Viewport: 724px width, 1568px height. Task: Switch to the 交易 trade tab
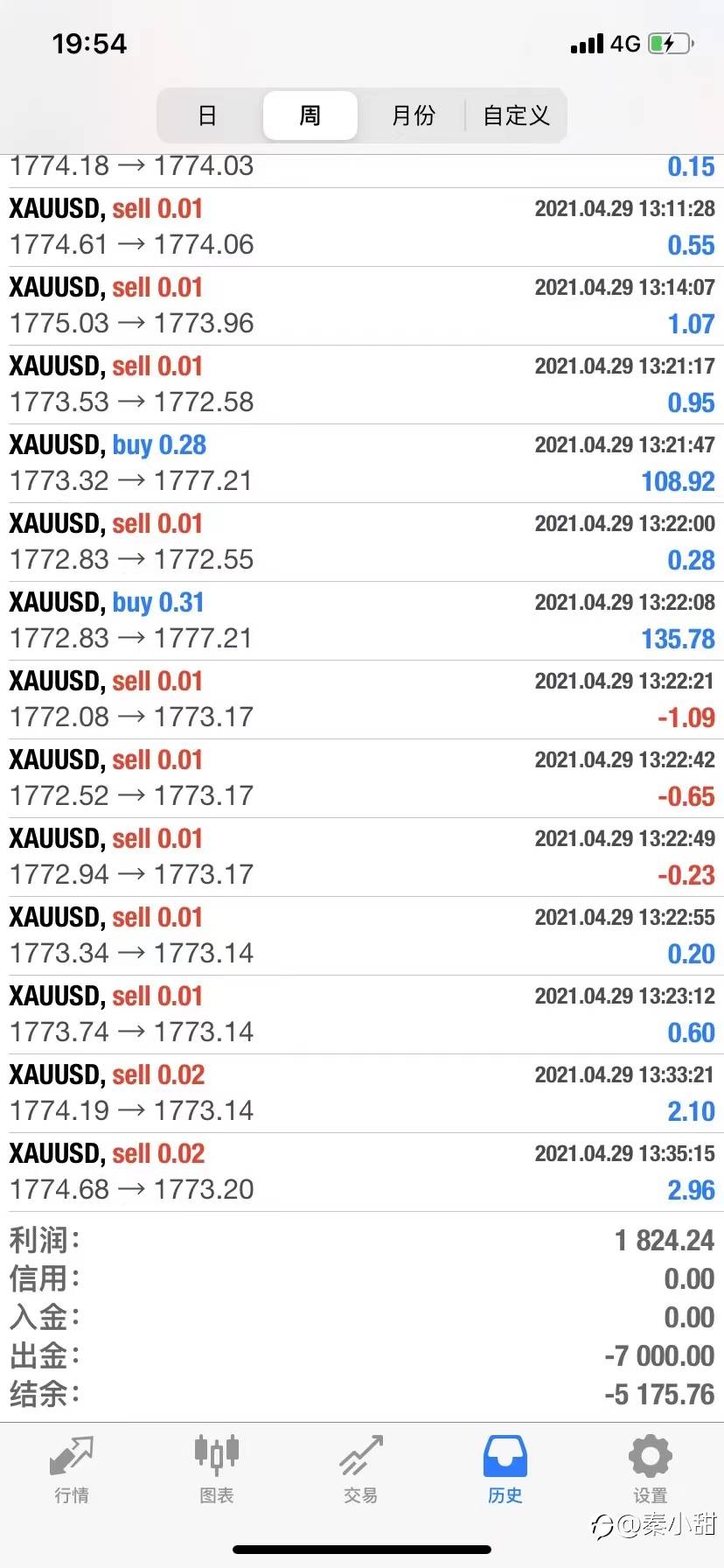[361, 1470]
